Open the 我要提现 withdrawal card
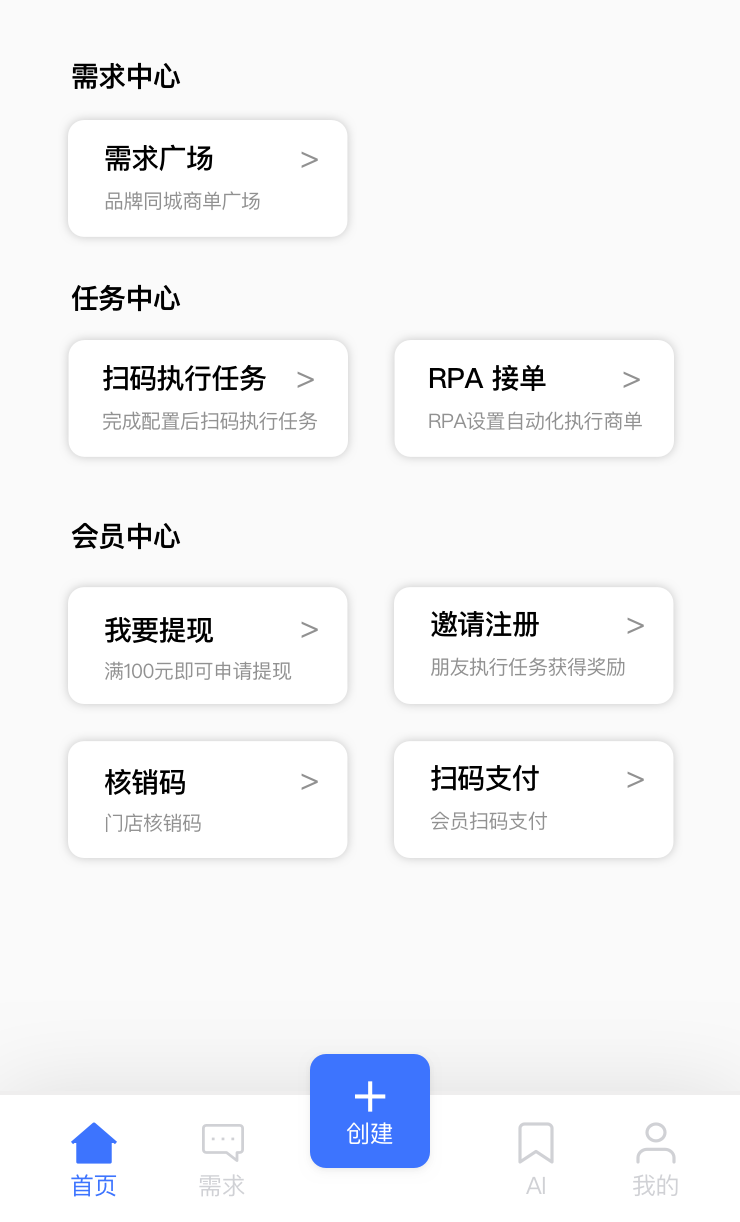Viewport: 740px width, 1222px height. [x=207, y=645]
